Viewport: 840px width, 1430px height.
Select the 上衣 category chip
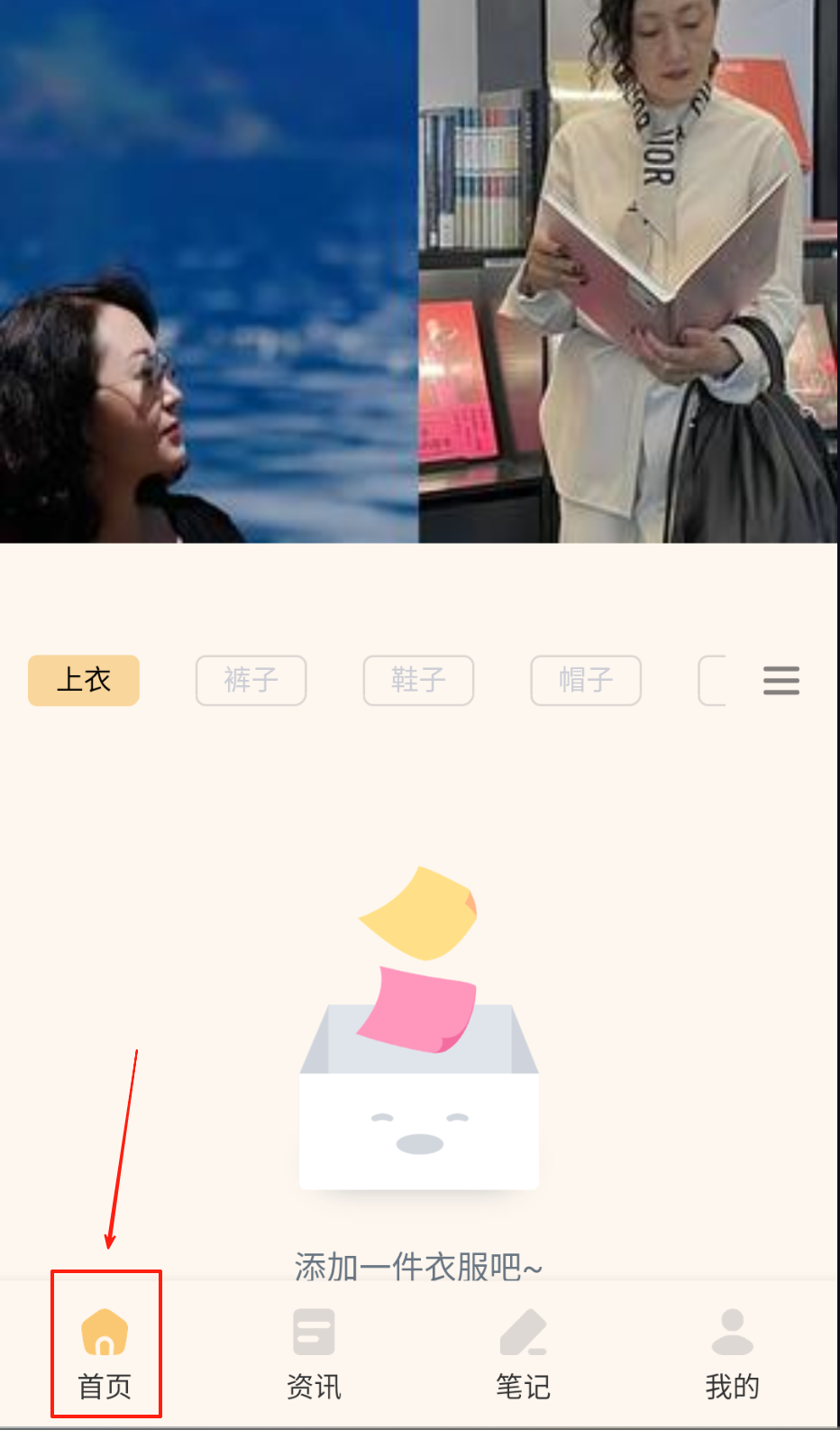[84, 680]
